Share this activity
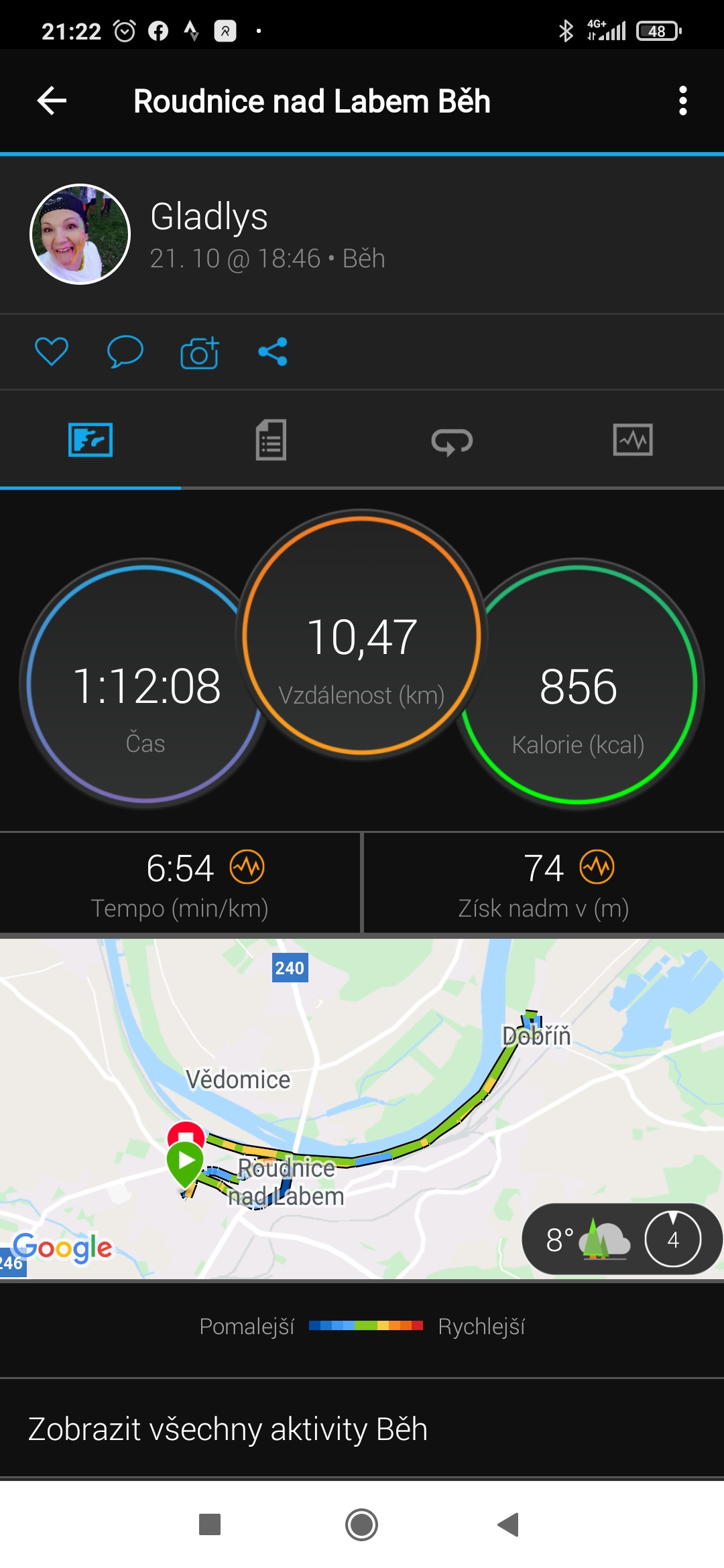This screenshot has height=1568, width=724. click(x=273, y=352)
